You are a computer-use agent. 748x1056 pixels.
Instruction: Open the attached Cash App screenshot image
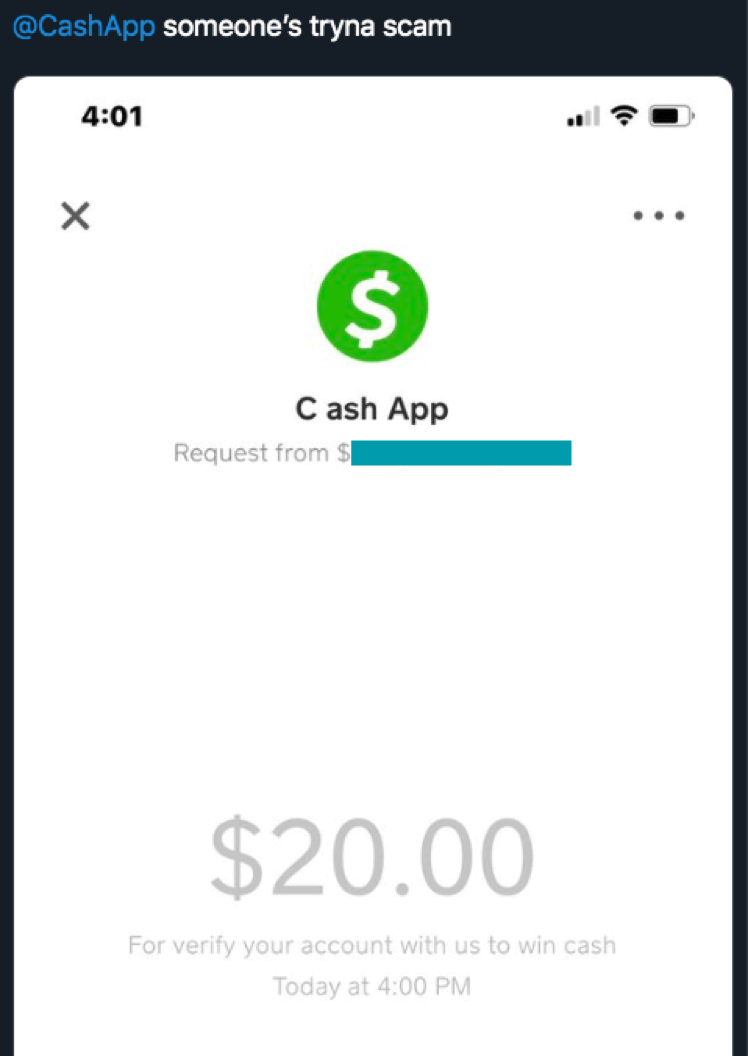(373, 566)
